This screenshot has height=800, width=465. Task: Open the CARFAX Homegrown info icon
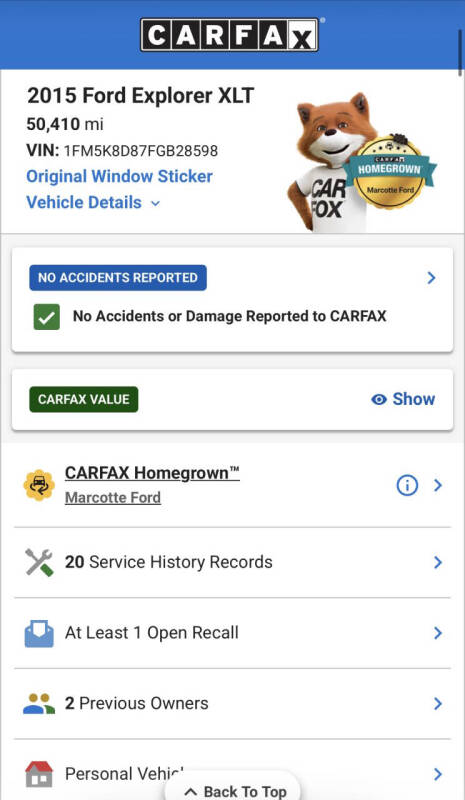pyautogui.click(x=407, y=485)
